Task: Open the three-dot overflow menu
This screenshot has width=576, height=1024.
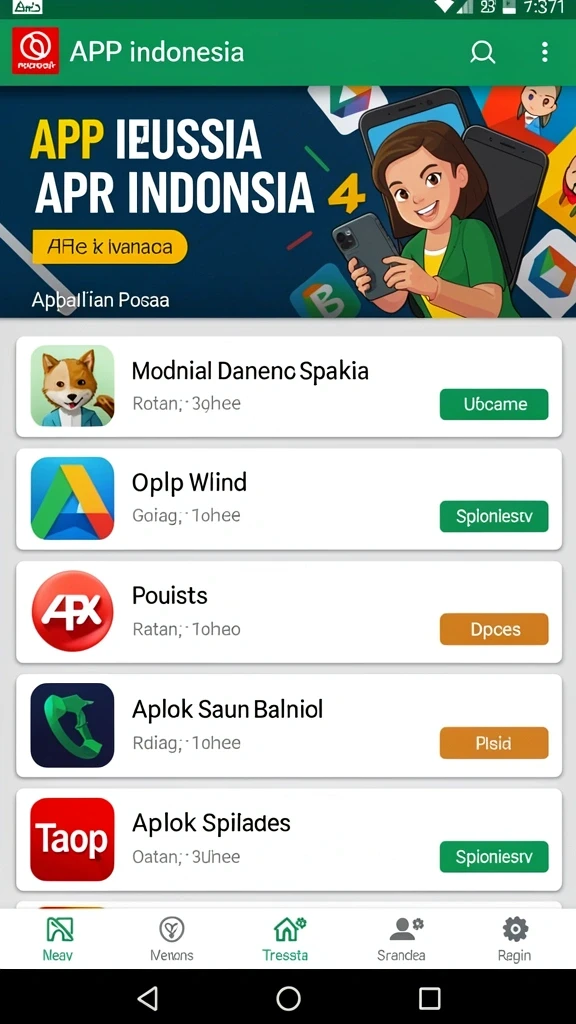Action: tap(545, 52)
